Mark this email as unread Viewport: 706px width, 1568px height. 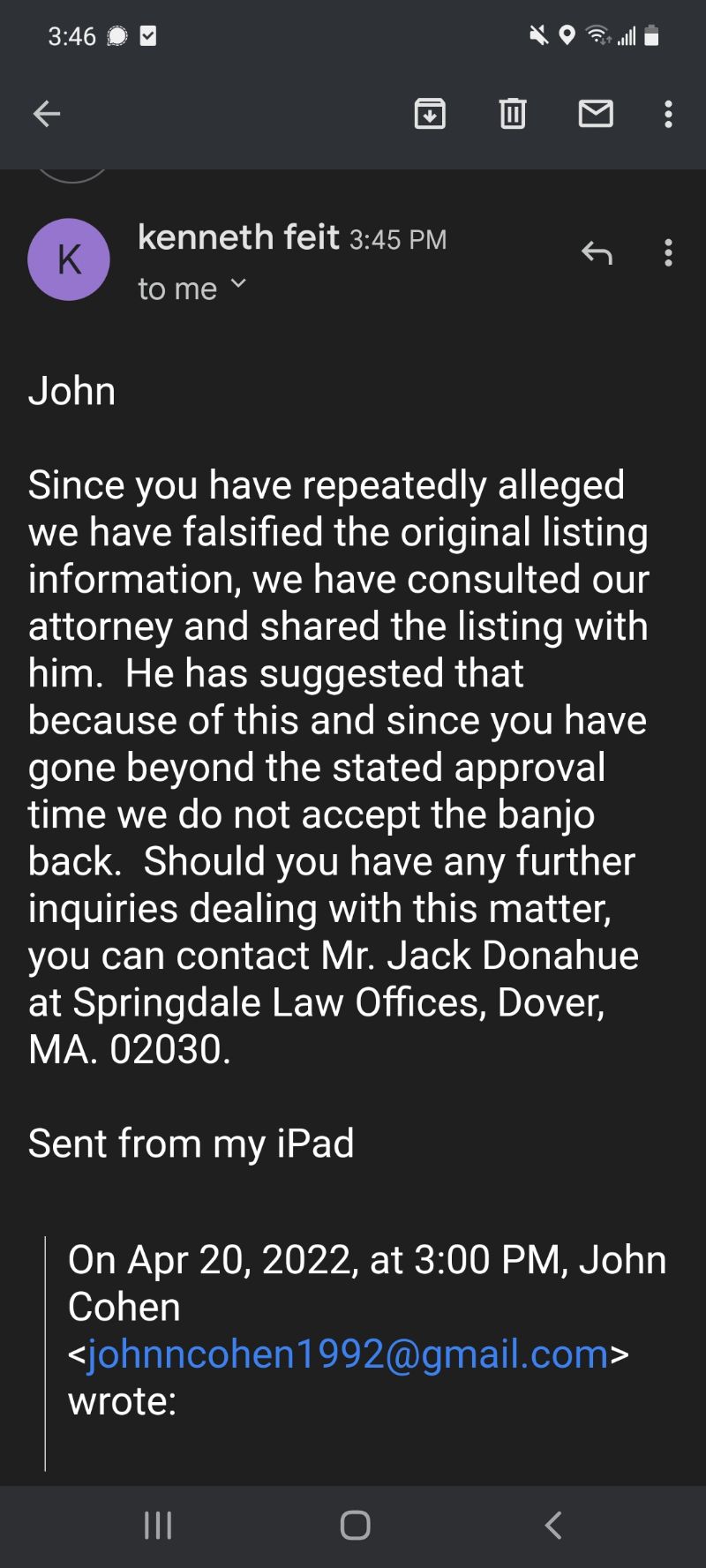tap(596, 114)
